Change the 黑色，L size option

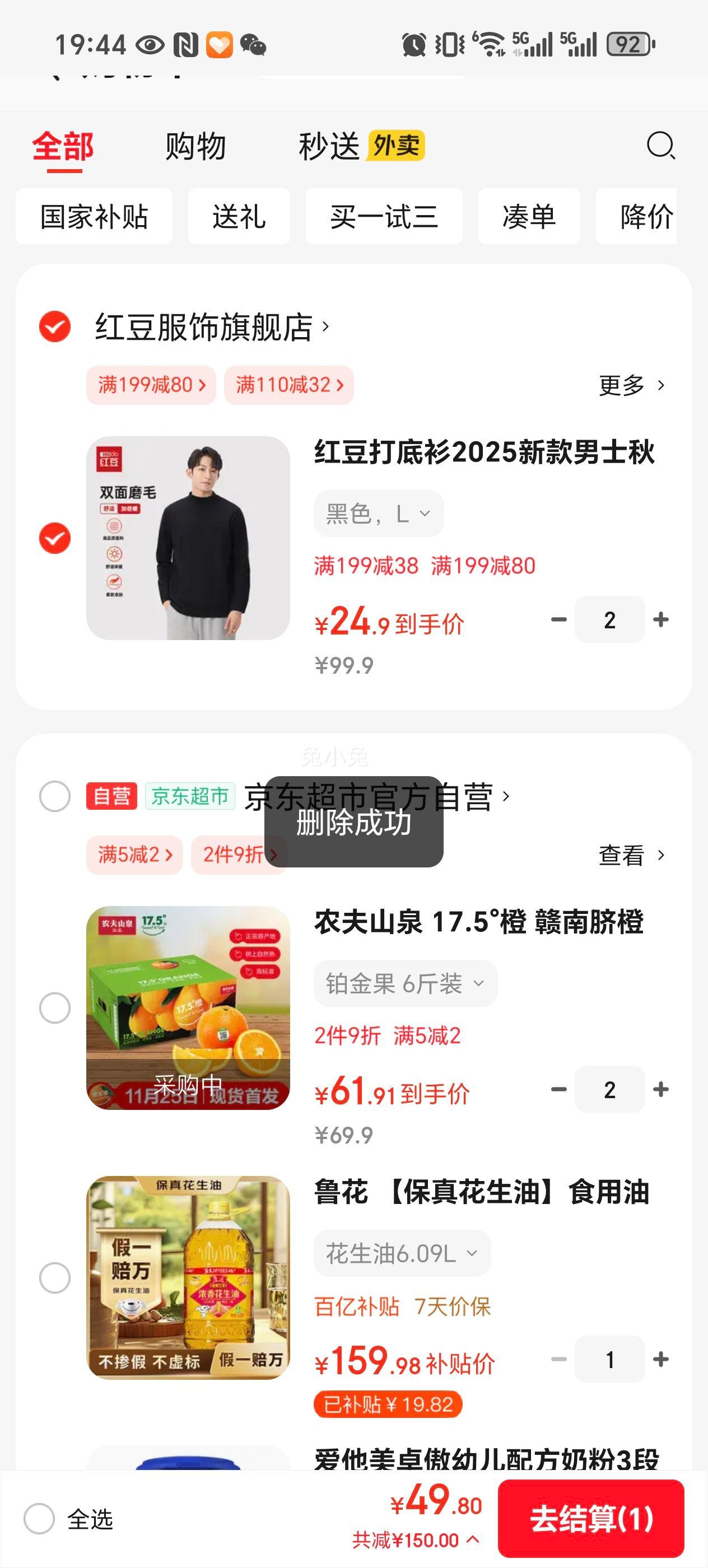[x=379, y=514]
